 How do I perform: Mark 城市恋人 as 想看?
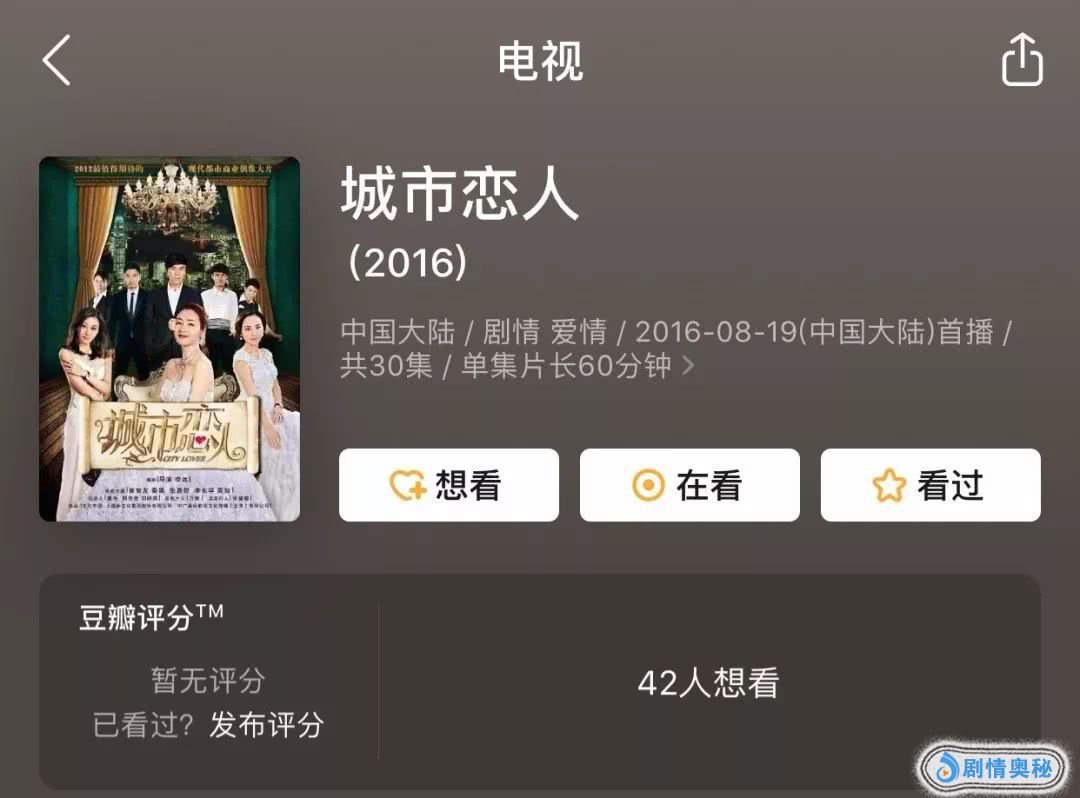(449, 486)
